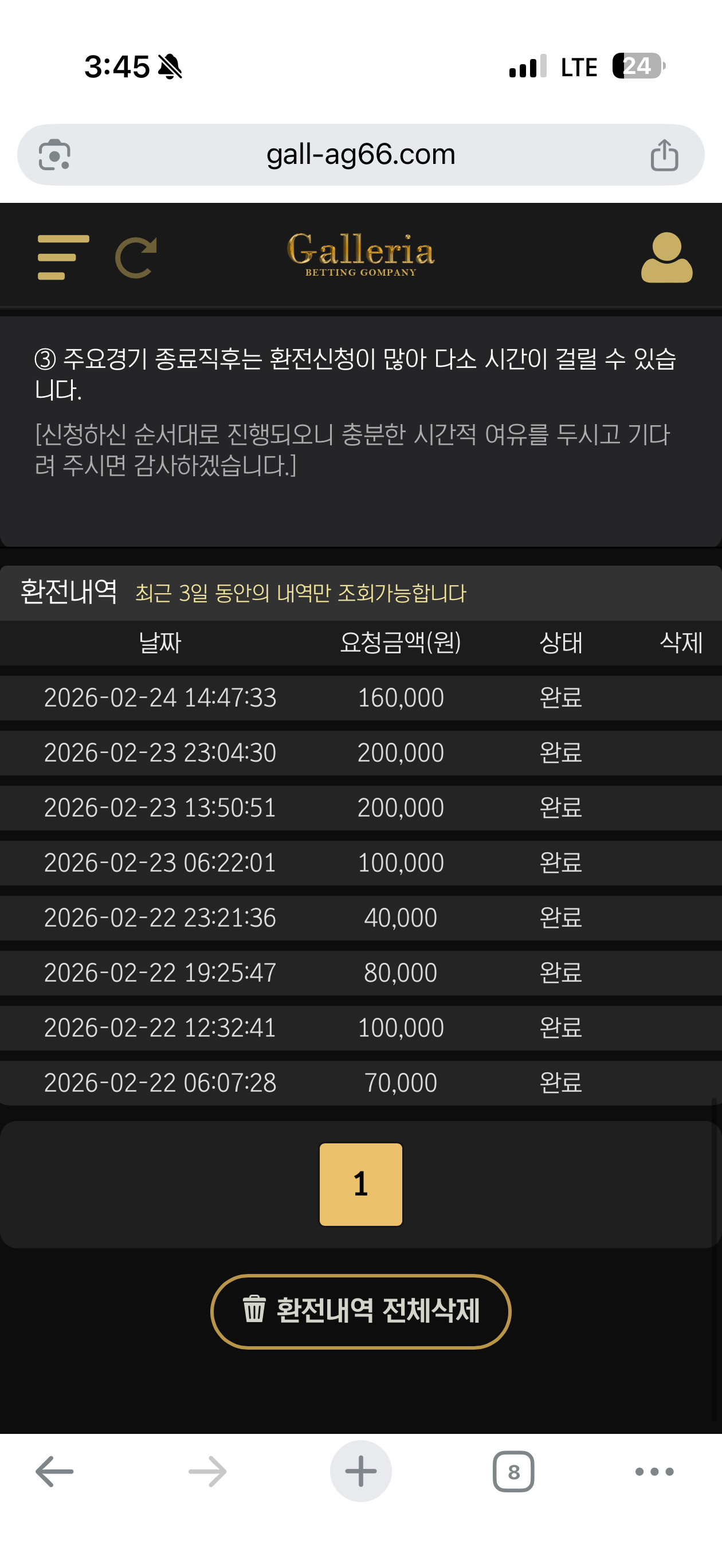
Task: Open the hamburger side menu
Action: pos(62,257)
